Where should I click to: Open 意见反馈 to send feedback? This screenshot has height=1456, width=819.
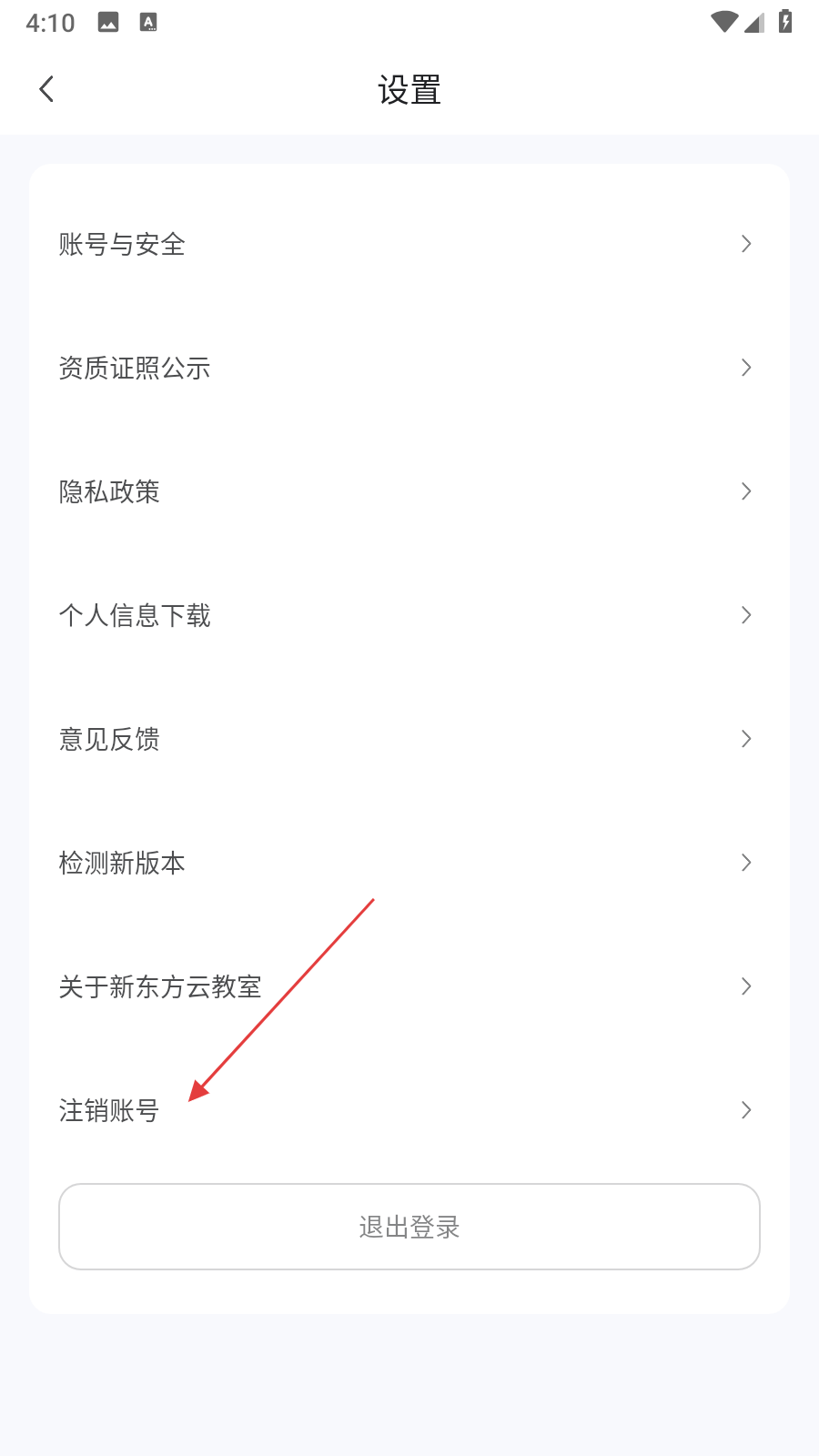409,739
